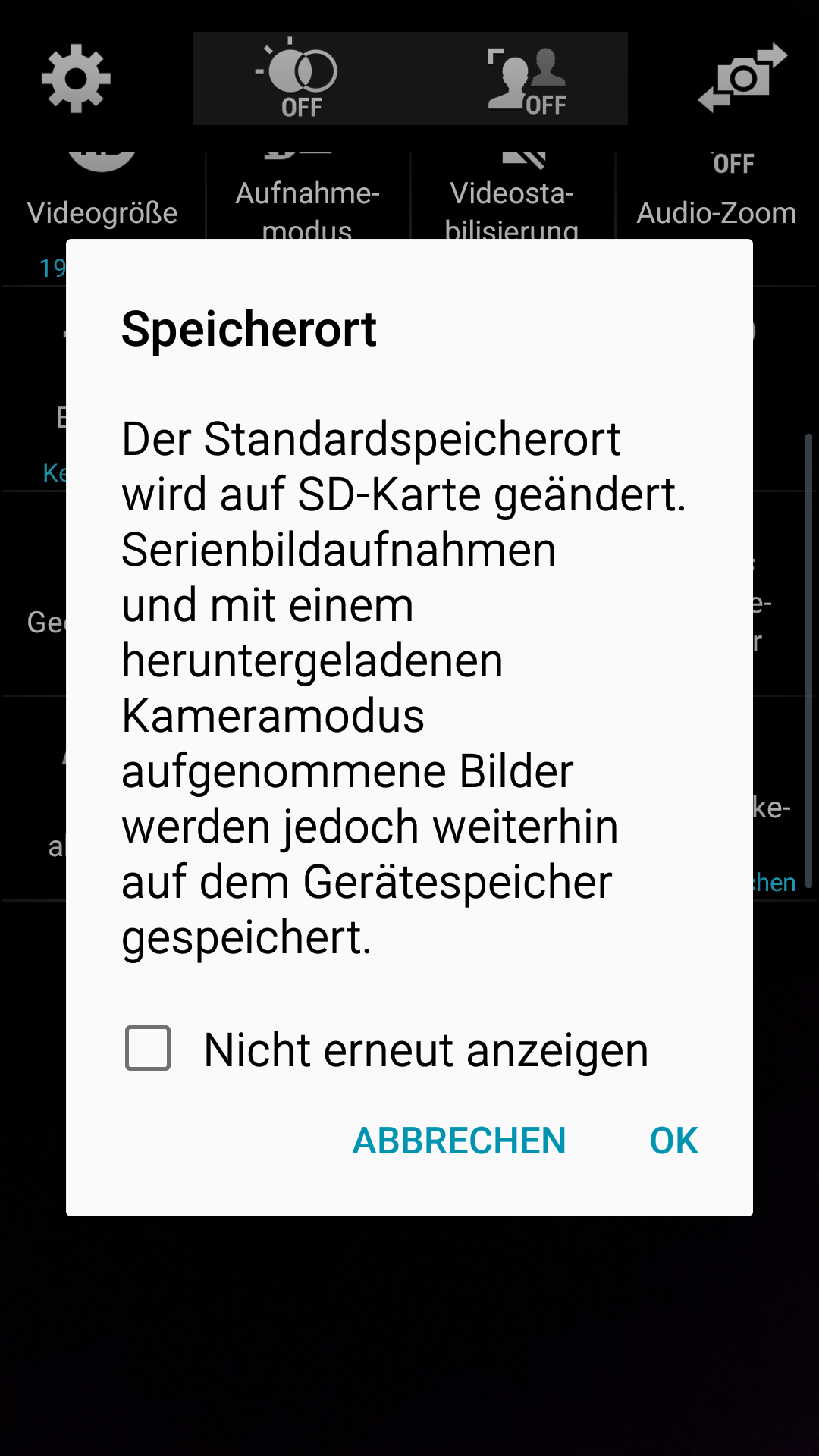Tap ABBRECHEN to cancel the dialog

[459, 1141]
